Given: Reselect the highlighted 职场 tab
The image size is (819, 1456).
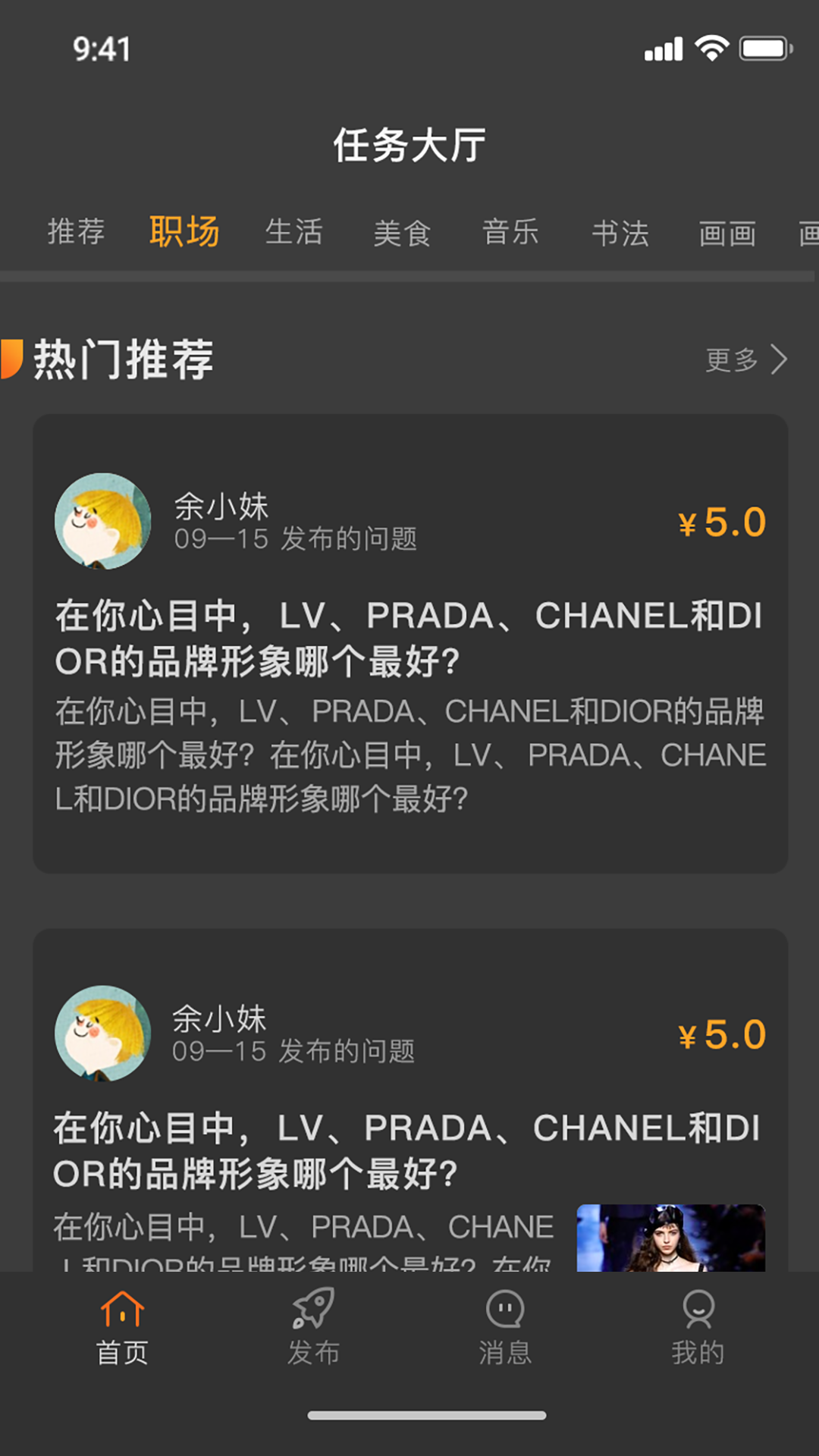Looking at the screenshot, I should click(x=184, y=233).
